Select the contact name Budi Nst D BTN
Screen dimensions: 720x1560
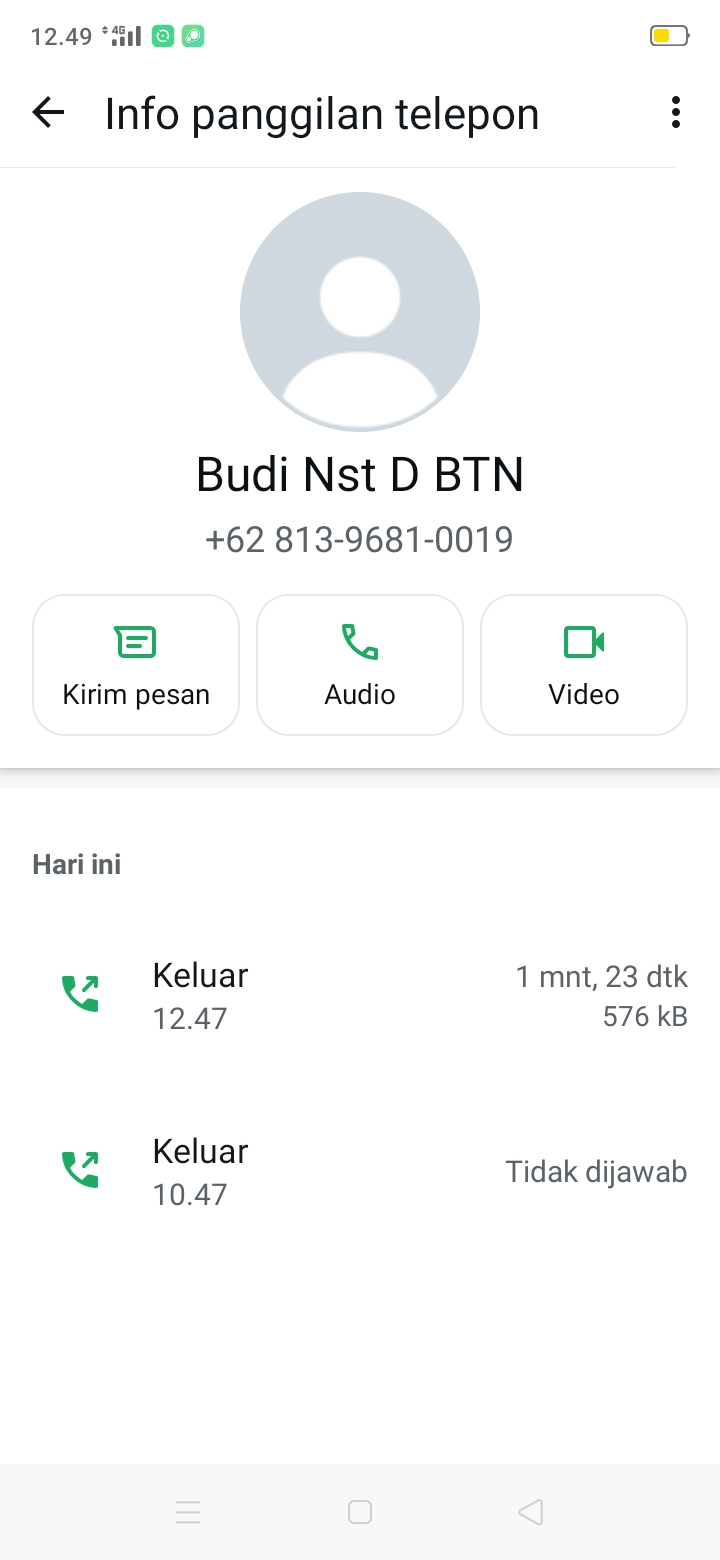(x=359, y=473)
